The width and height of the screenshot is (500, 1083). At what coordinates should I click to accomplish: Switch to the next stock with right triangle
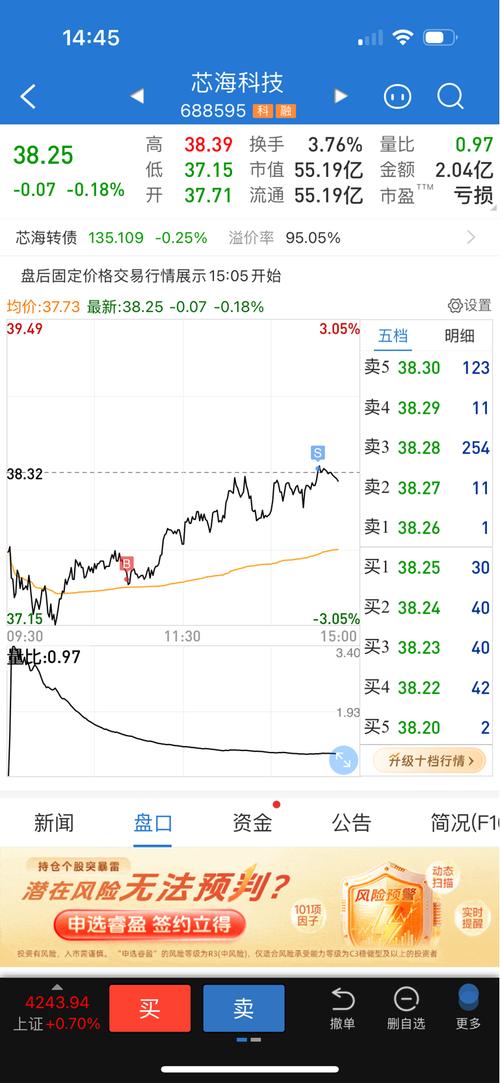click(340, 97)
